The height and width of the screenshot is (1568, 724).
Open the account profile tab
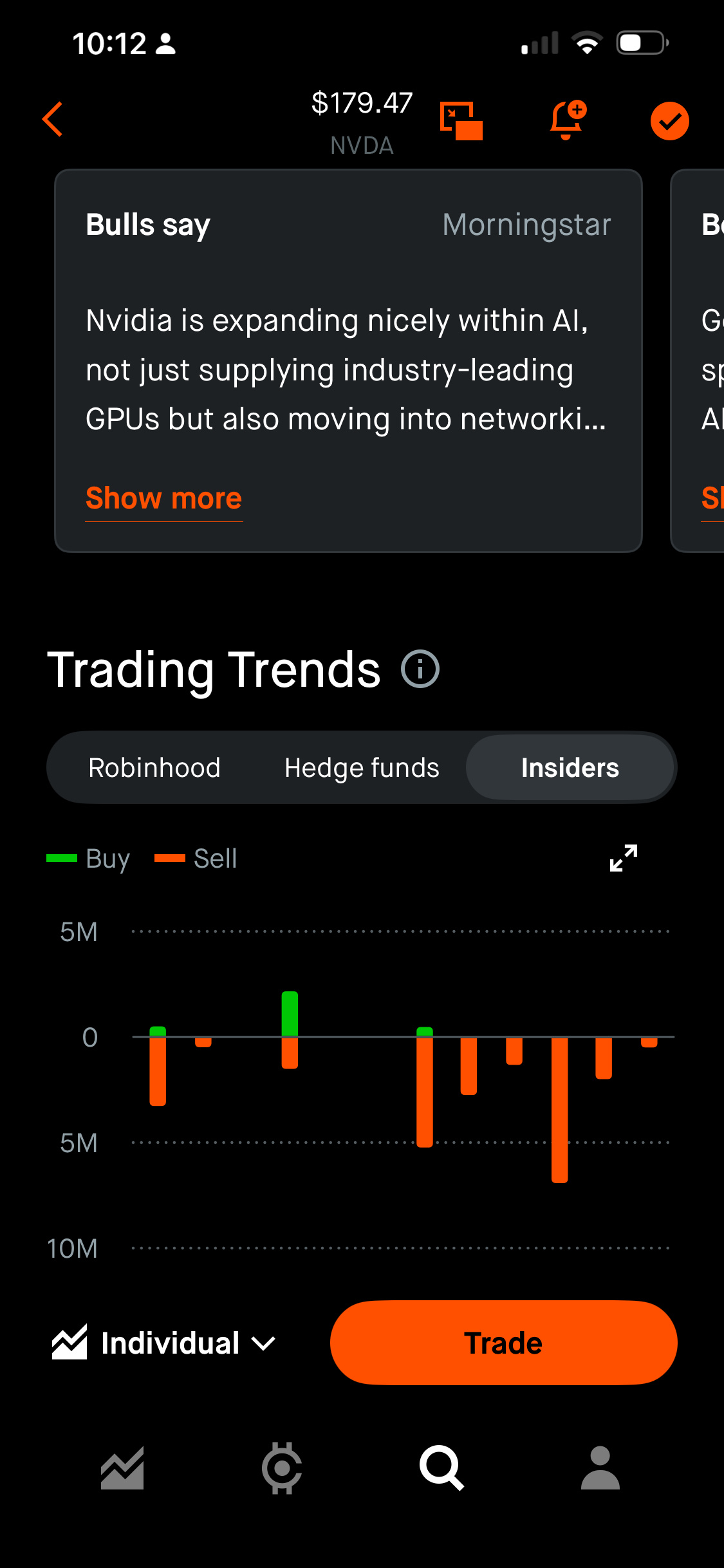tap(600, 1468)
